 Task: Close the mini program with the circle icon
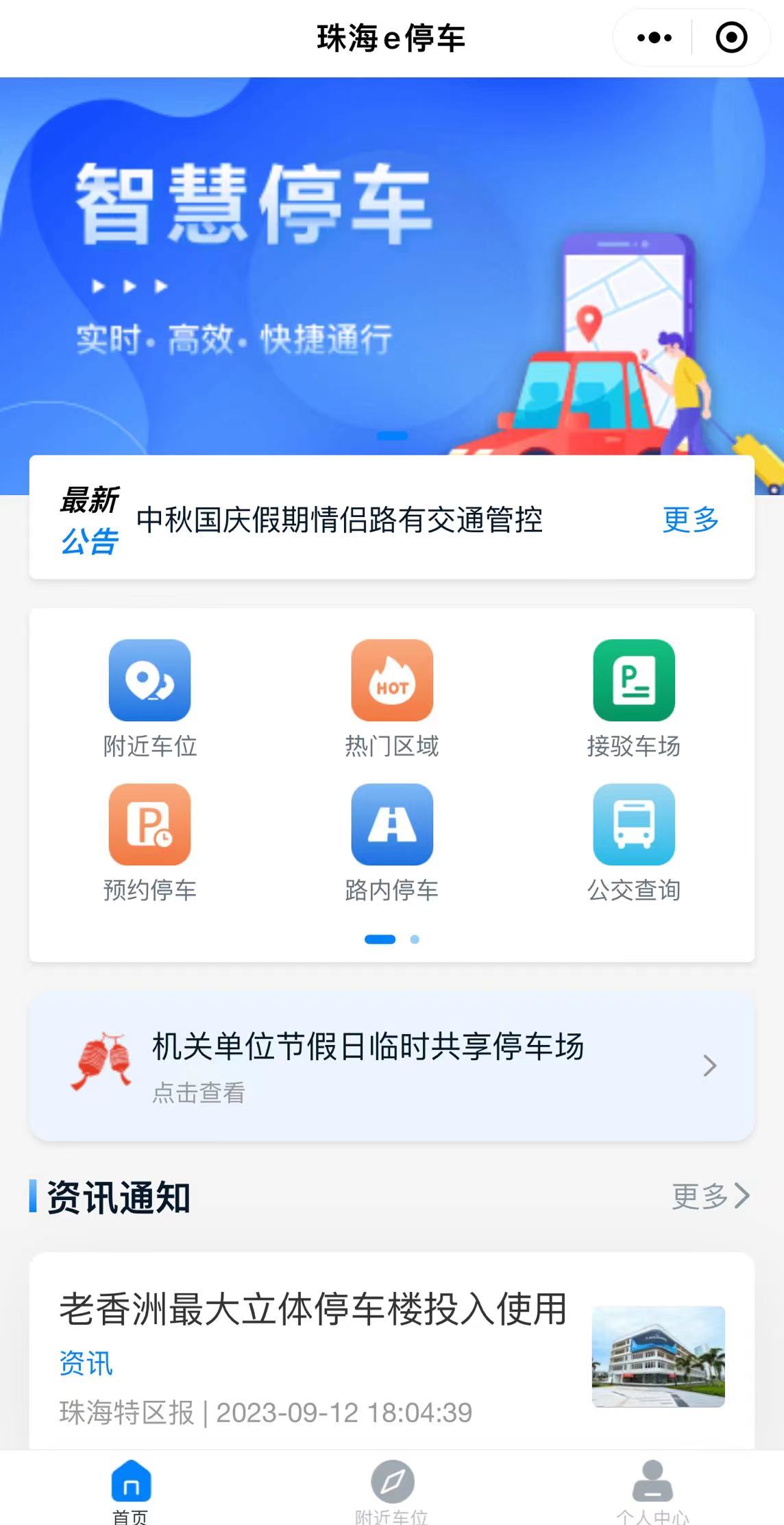coord(731,38)
